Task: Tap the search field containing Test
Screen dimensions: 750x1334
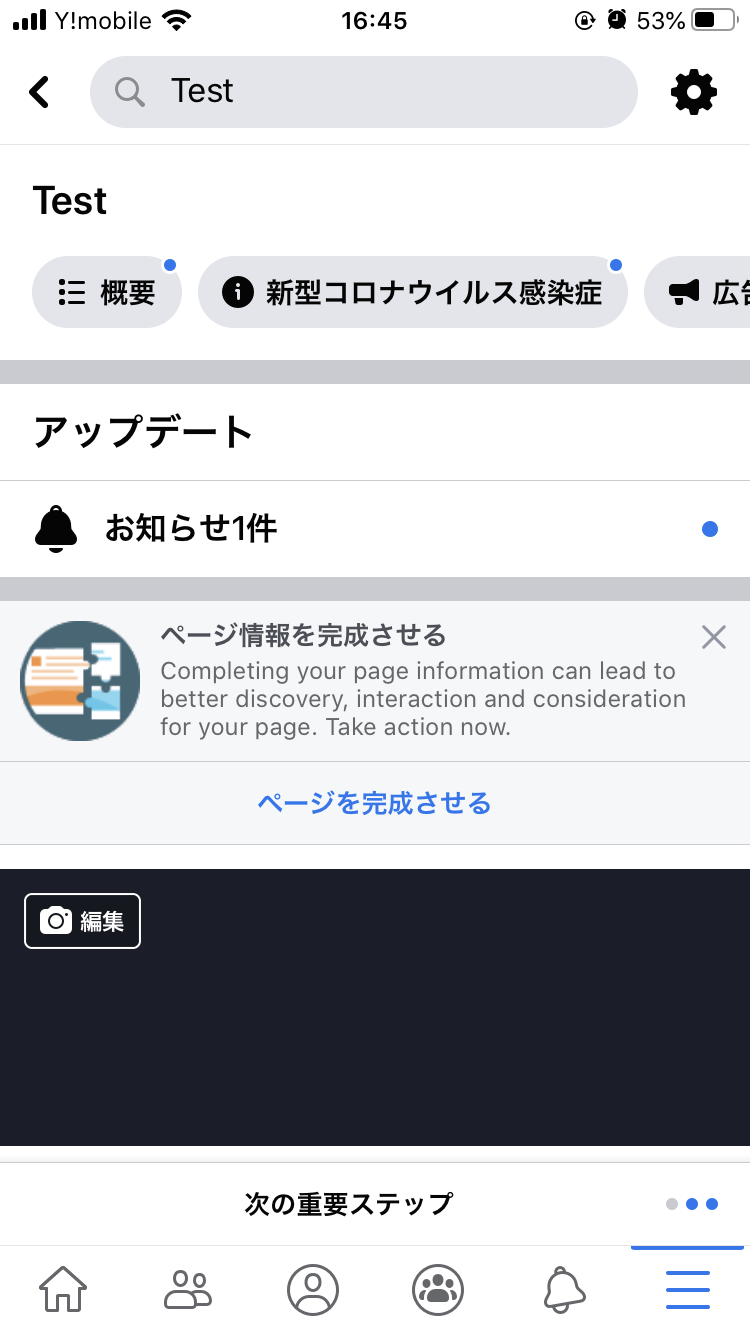Action: coord(364,92)
